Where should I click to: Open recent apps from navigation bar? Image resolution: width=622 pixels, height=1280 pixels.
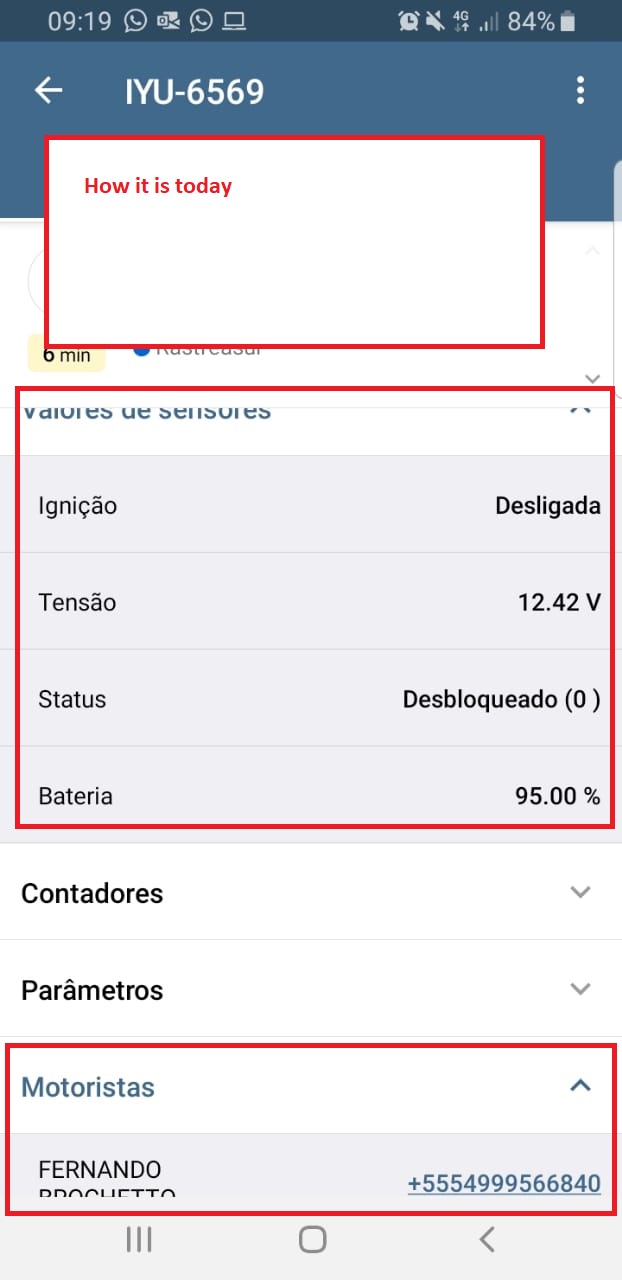click(139, 1240)
